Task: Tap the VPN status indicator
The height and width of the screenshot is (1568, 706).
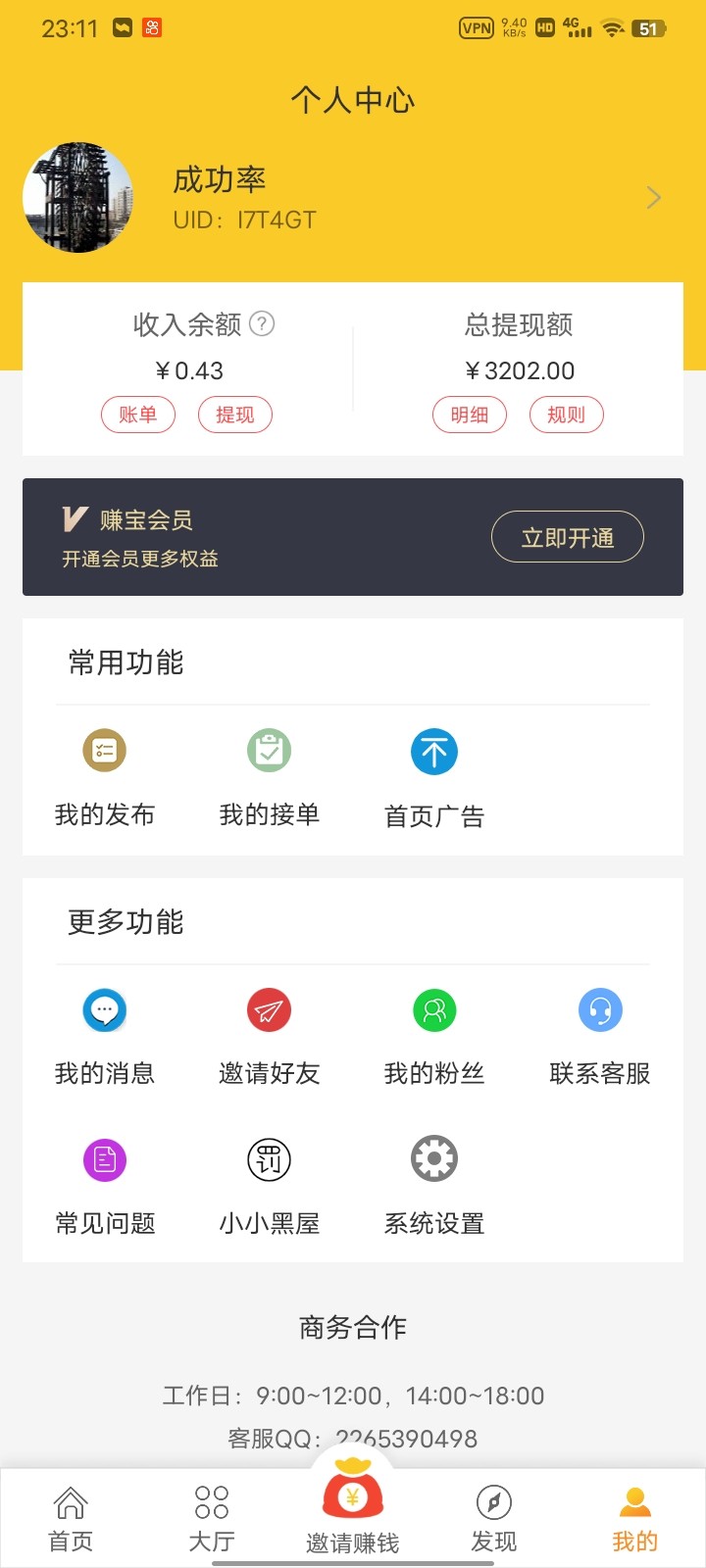Action: (x=477, y=28)
